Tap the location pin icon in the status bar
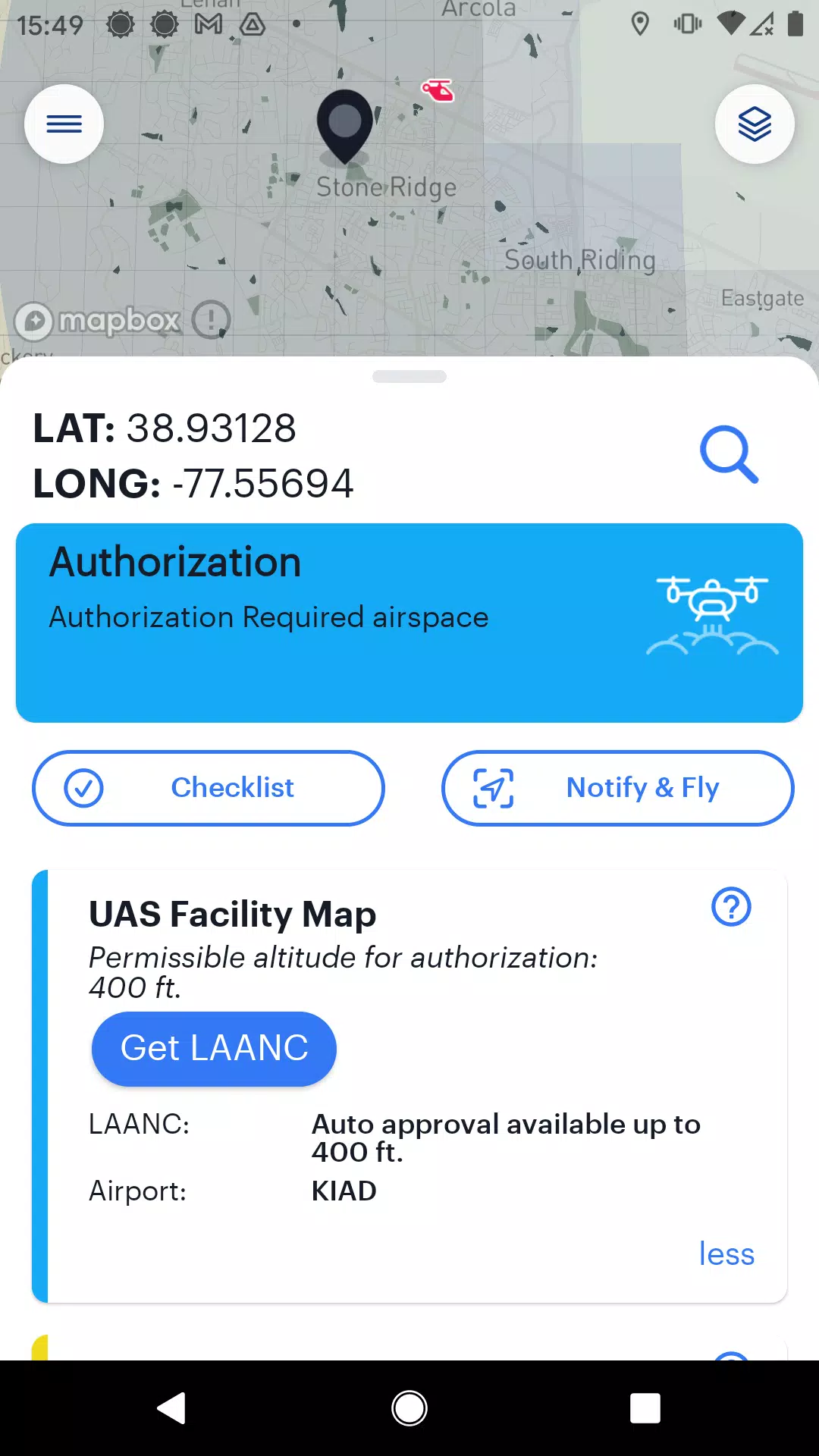 [x=640, y=24]
